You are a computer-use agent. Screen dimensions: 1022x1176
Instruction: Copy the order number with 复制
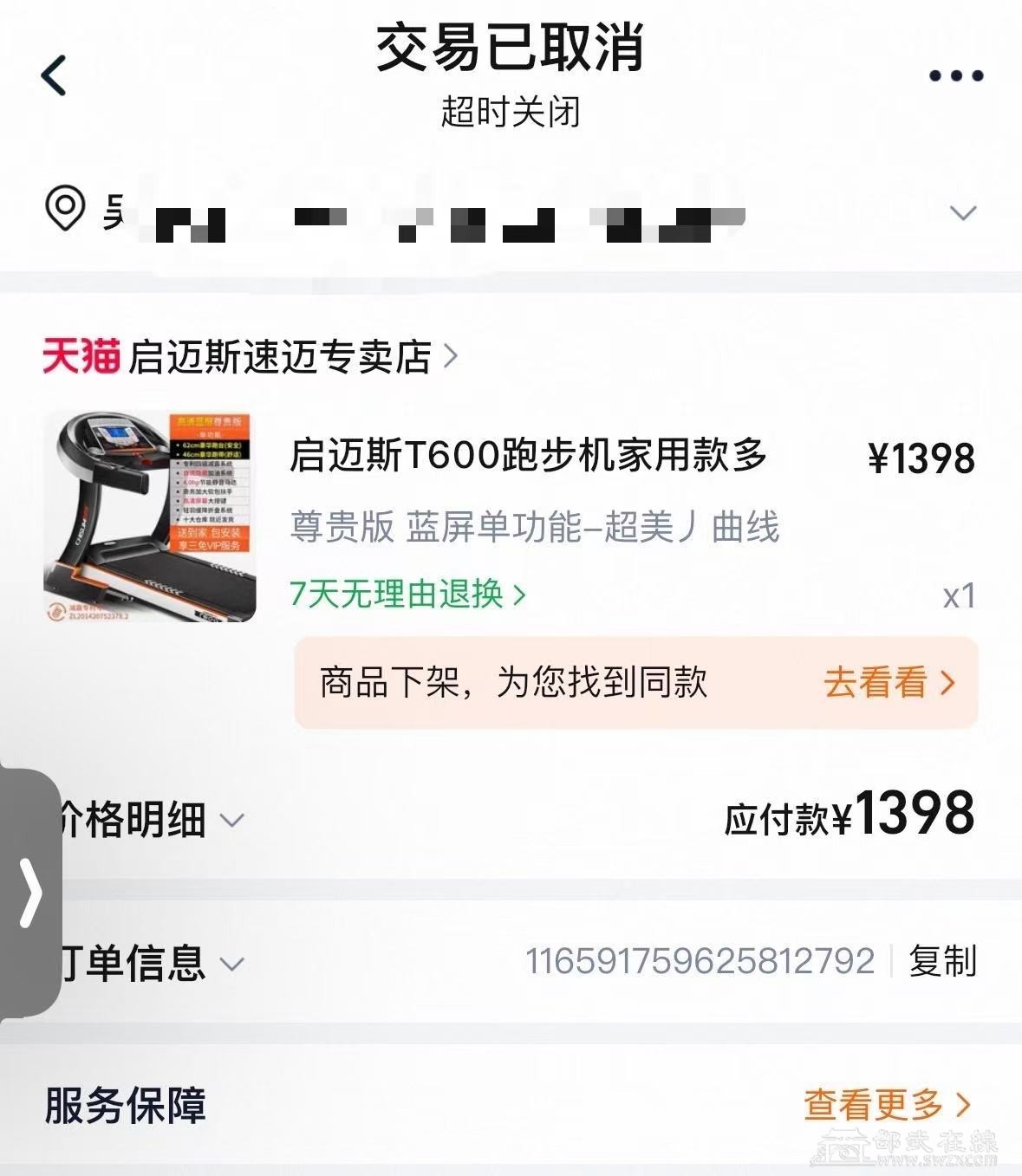click(942, 962)
